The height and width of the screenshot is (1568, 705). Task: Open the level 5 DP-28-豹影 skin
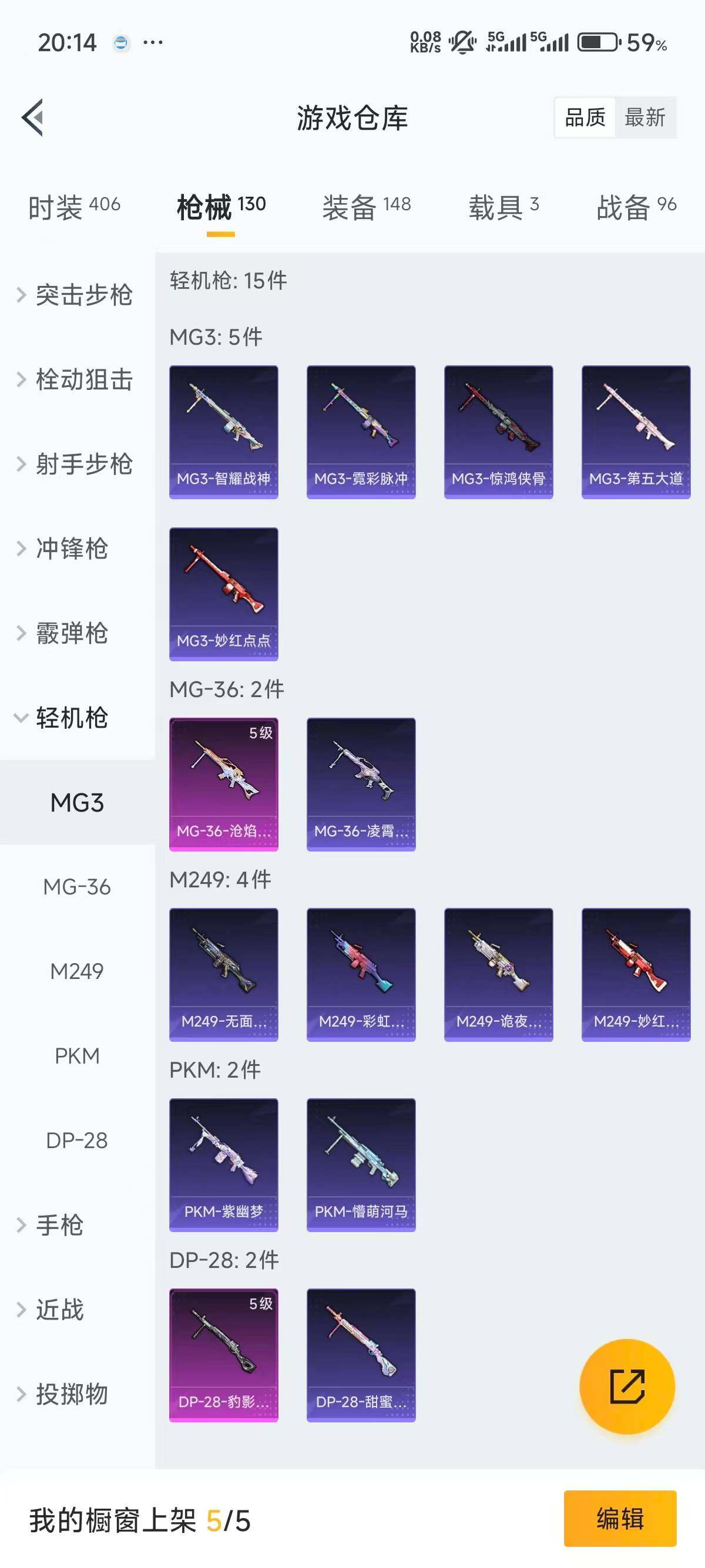[x=223, y=1355]
